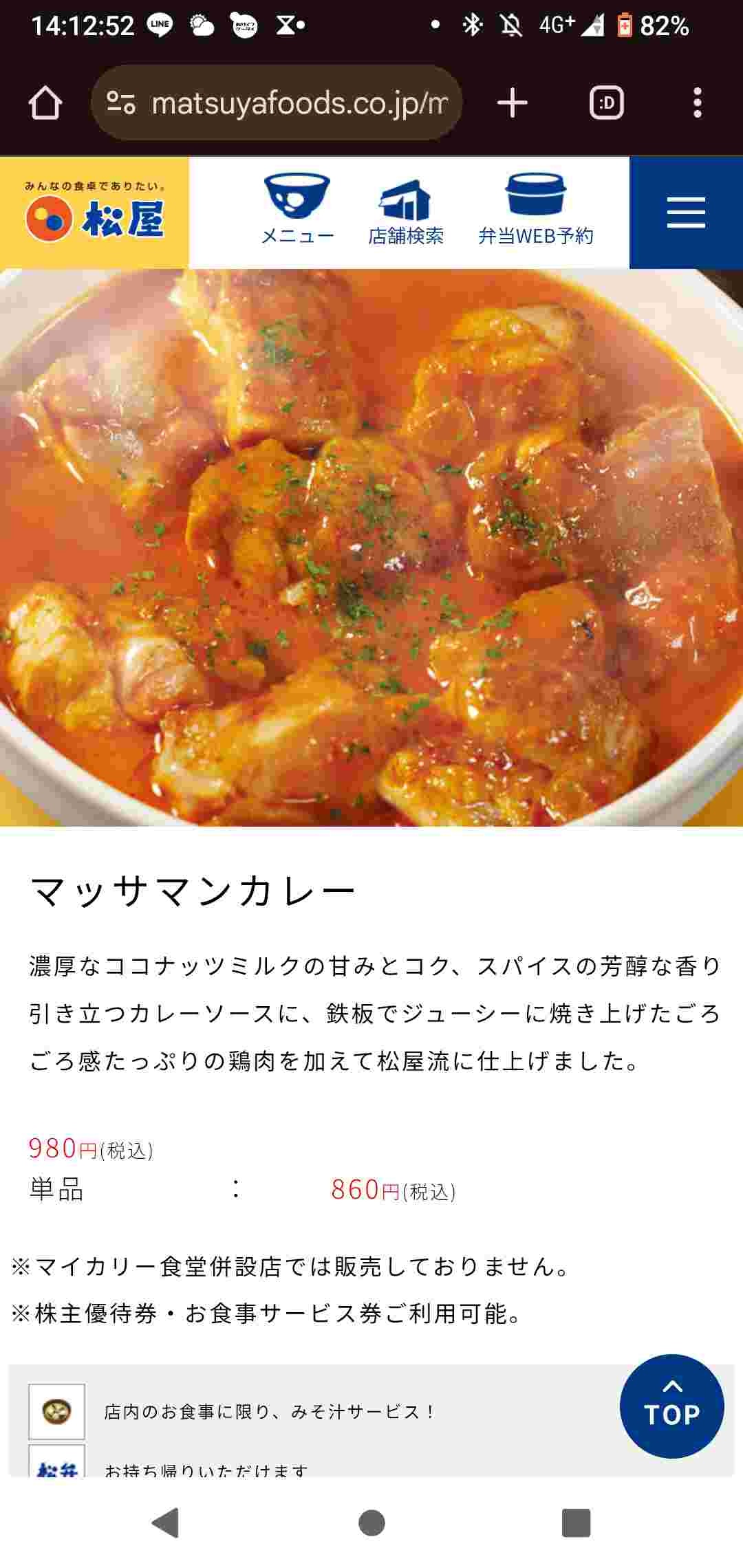Open the site hamburger menu

tap(686, 213)
